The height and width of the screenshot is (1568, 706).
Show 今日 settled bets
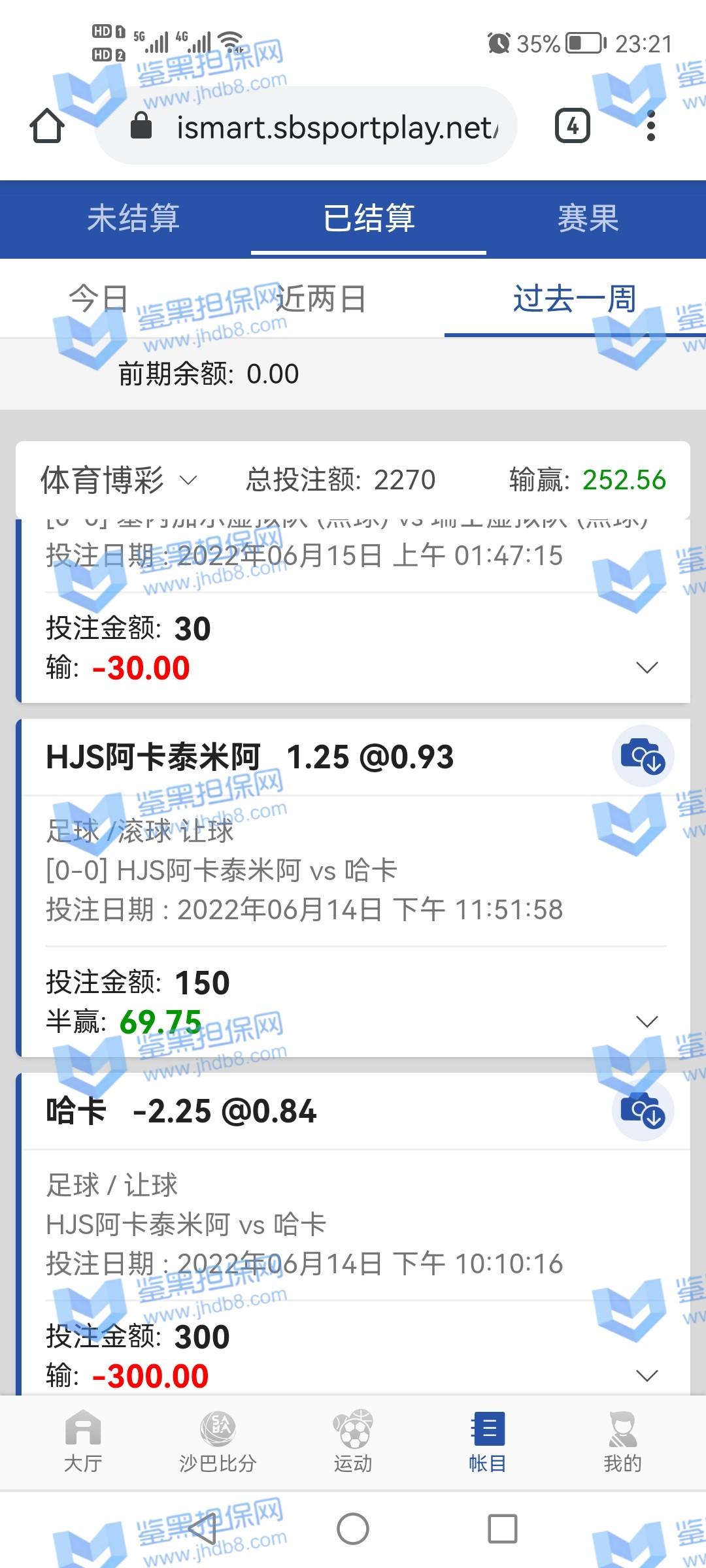[x=98, y=299]
